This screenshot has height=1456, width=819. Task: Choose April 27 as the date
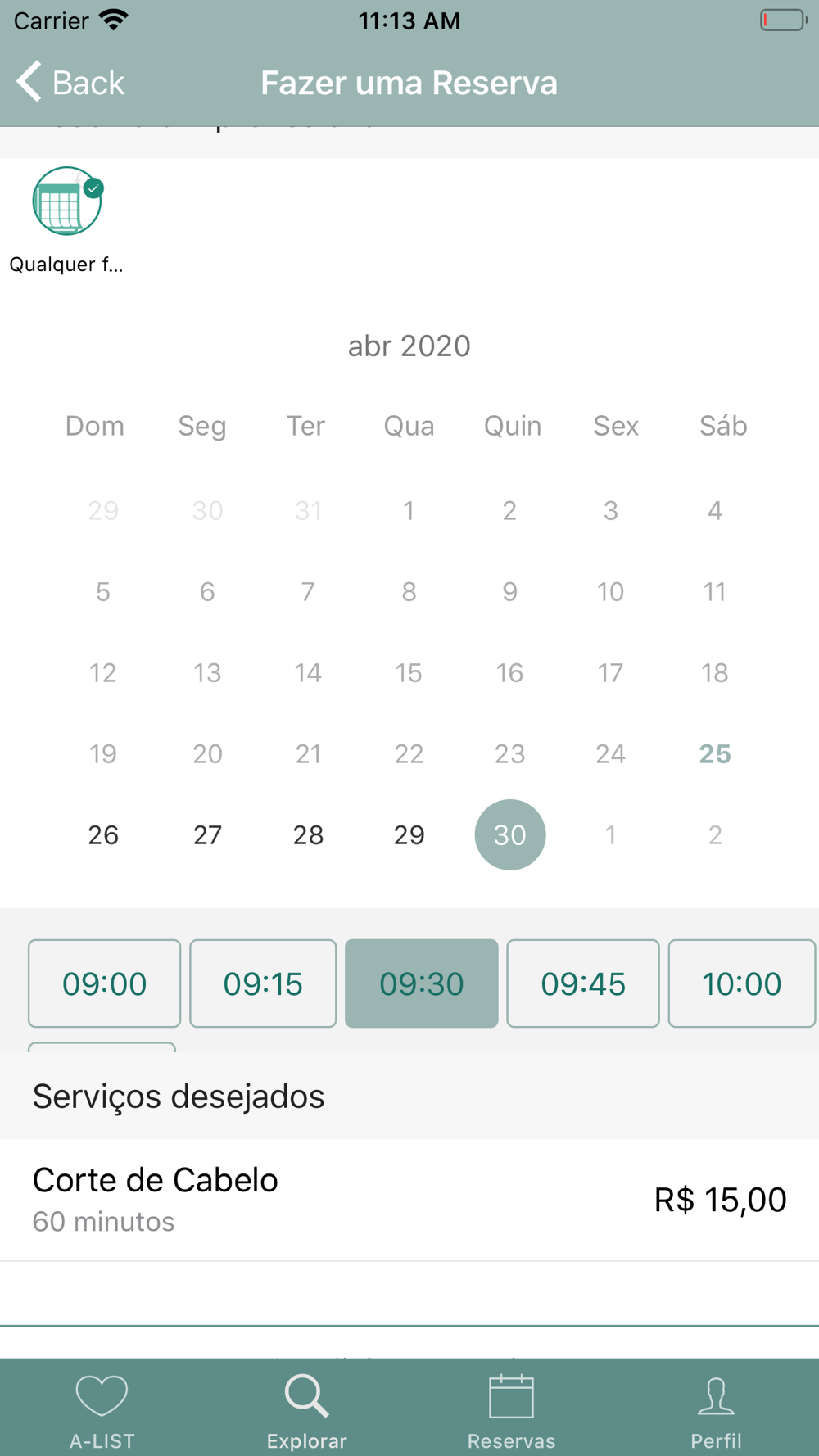[x=207, y=834]
